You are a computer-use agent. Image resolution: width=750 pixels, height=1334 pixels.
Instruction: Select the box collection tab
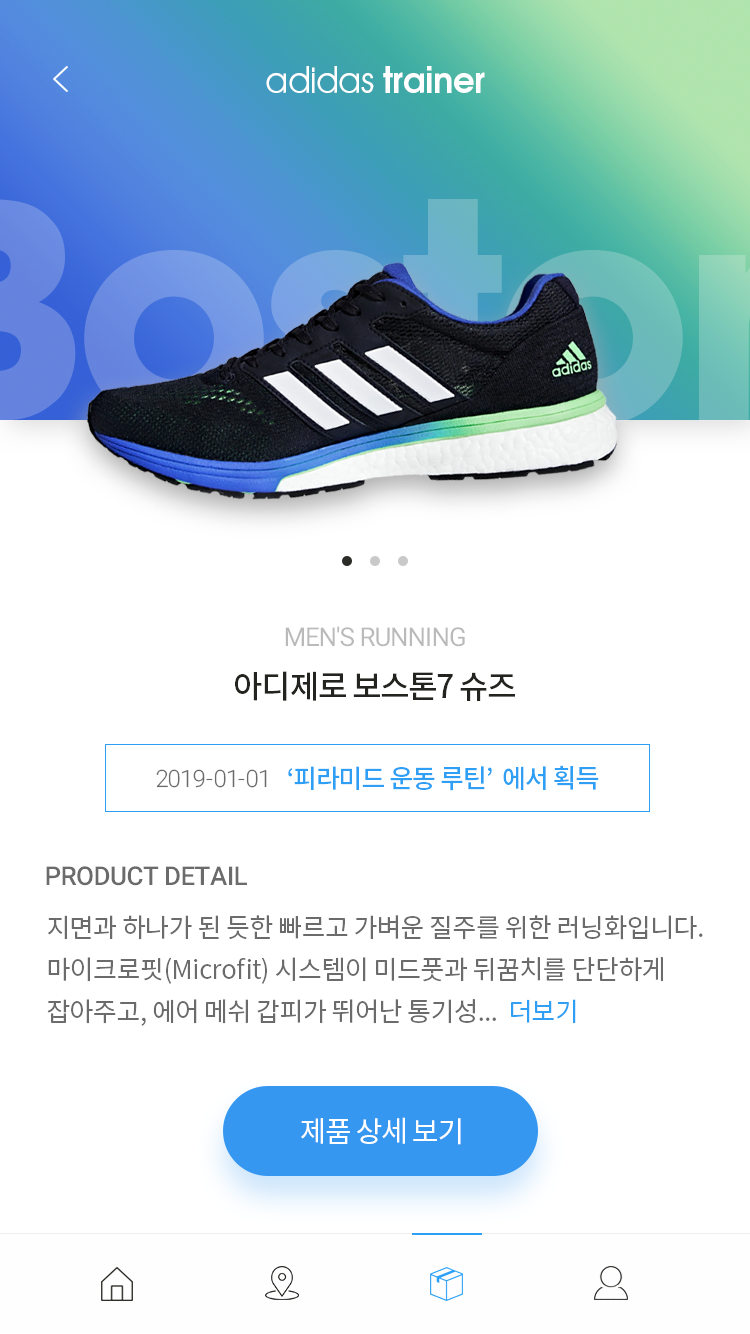click(446, 1283)
